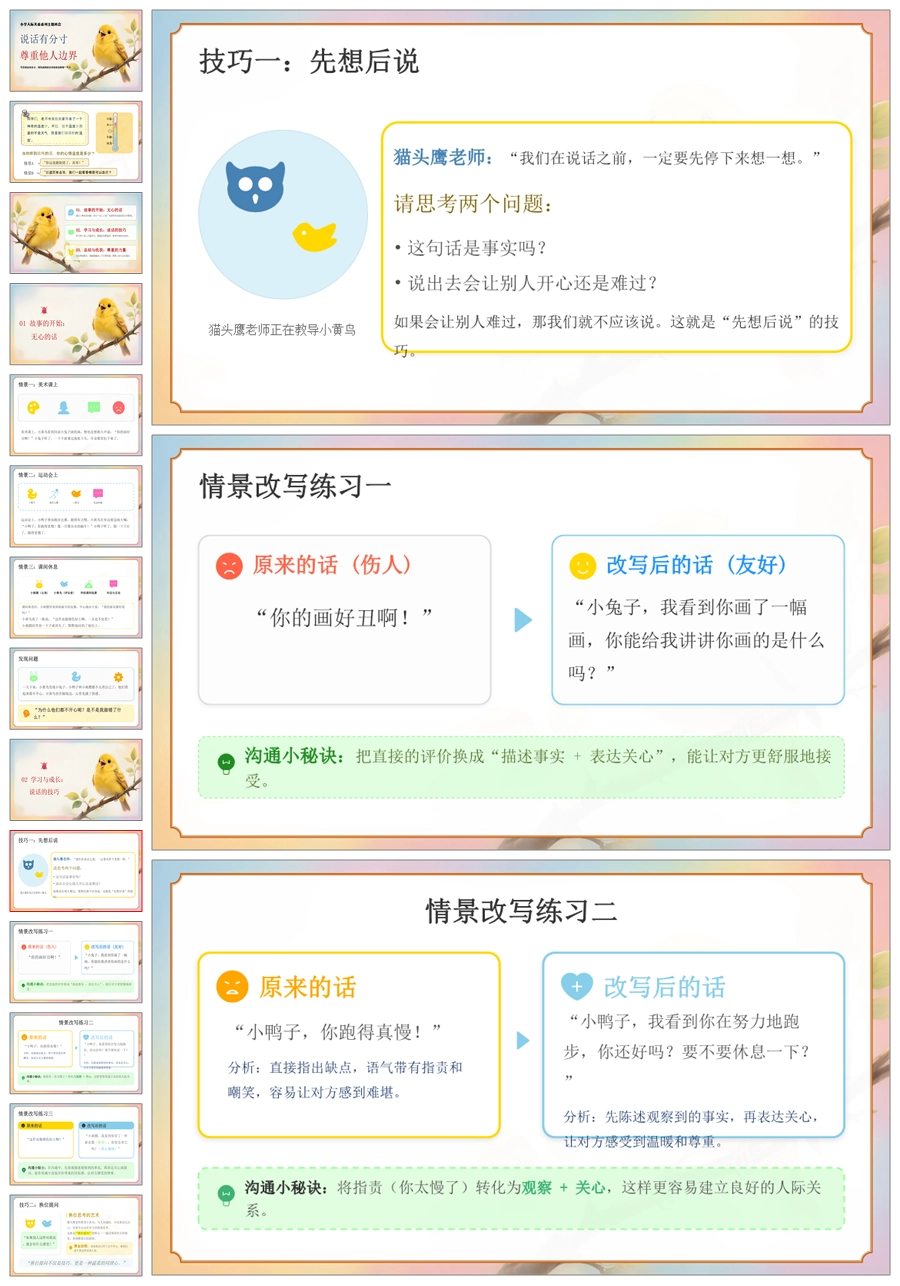Jump to the 02 学习与成长 section thumbnail
900x1286 pixels.
(76, 780)
